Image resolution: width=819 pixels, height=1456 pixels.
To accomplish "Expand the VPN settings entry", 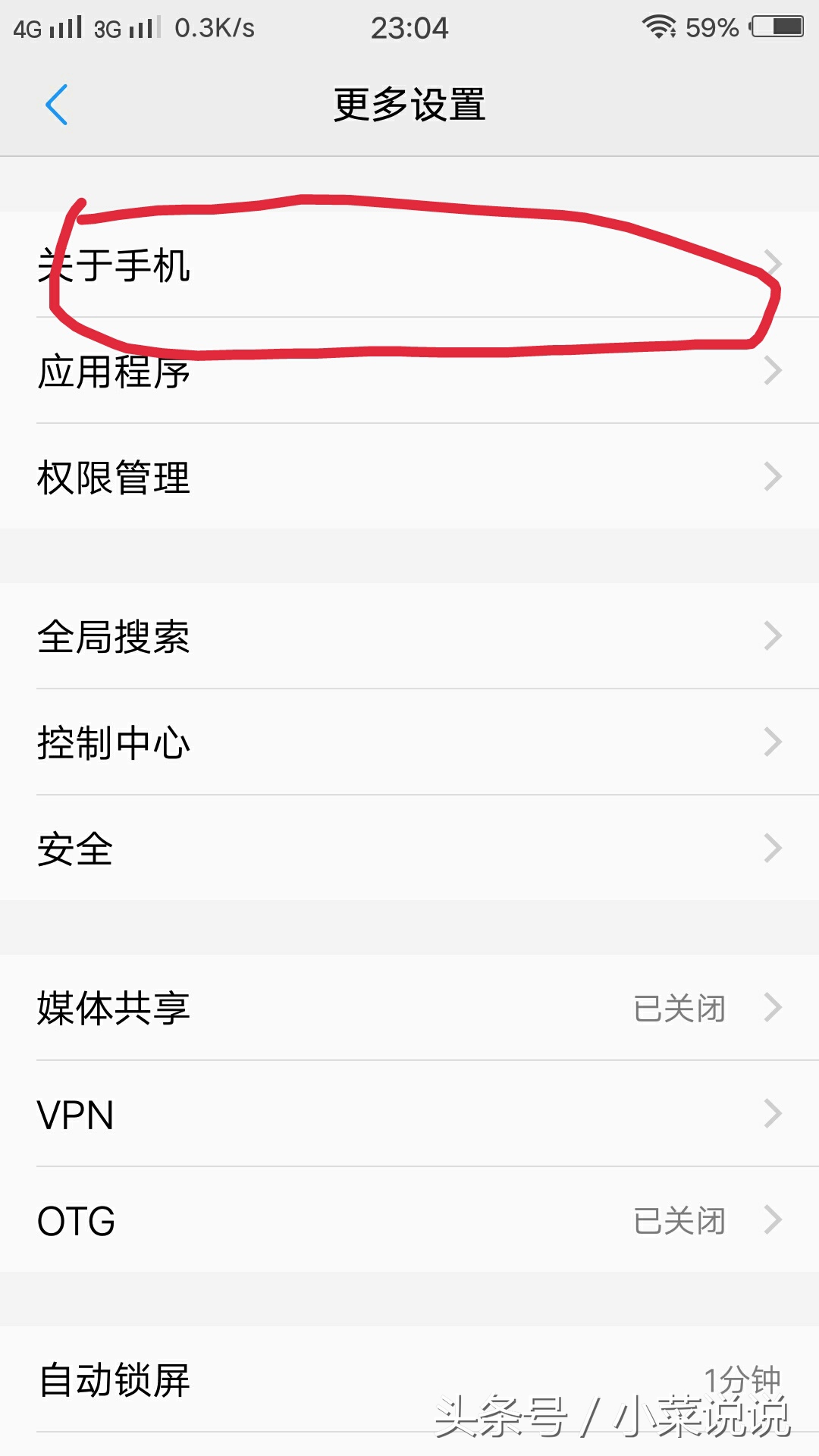I will point(409,1114).
